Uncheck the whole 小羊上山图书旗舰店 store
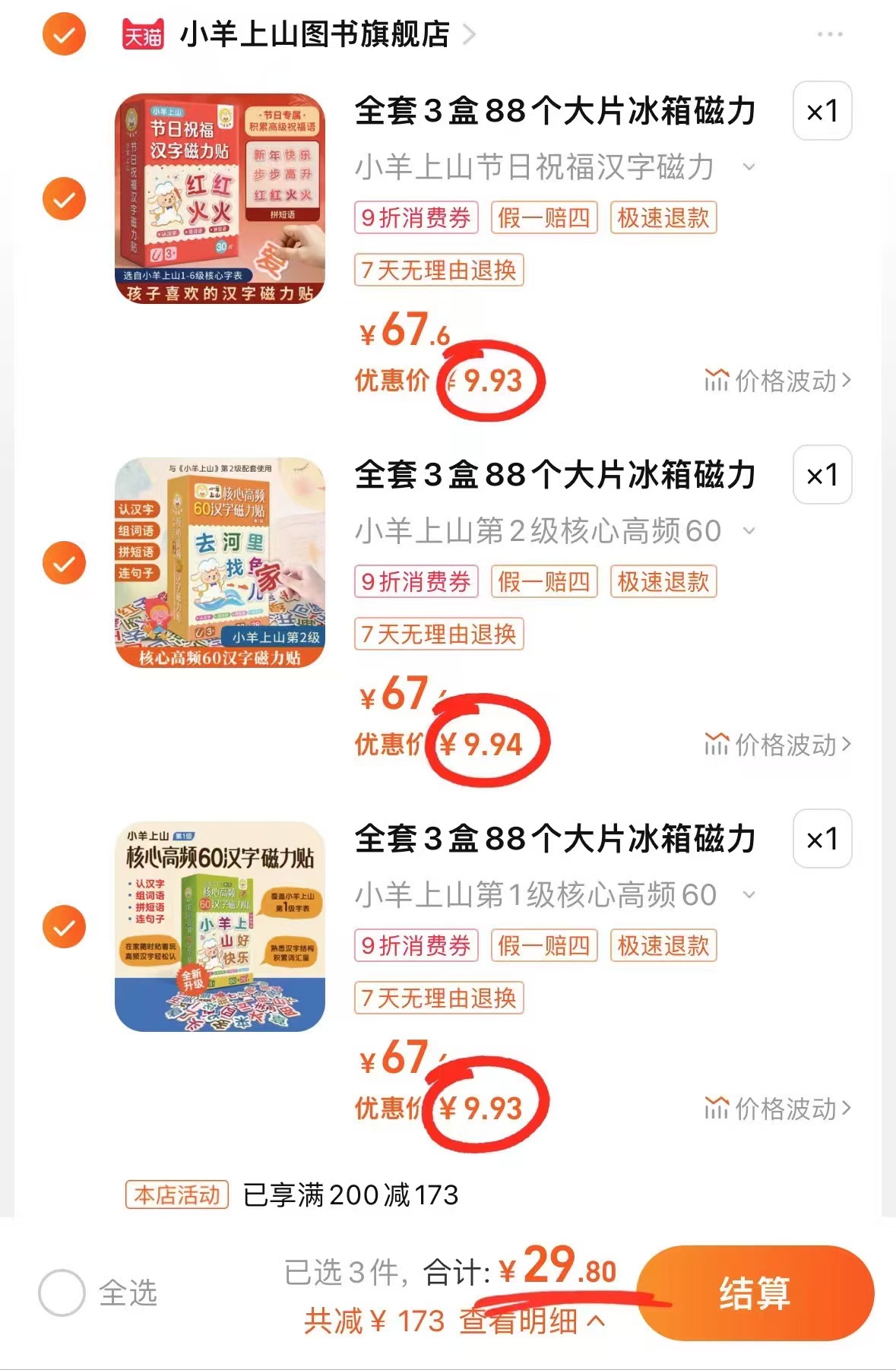The width and height of the screenshot is (896, 1370). click(x=64, y=34)
